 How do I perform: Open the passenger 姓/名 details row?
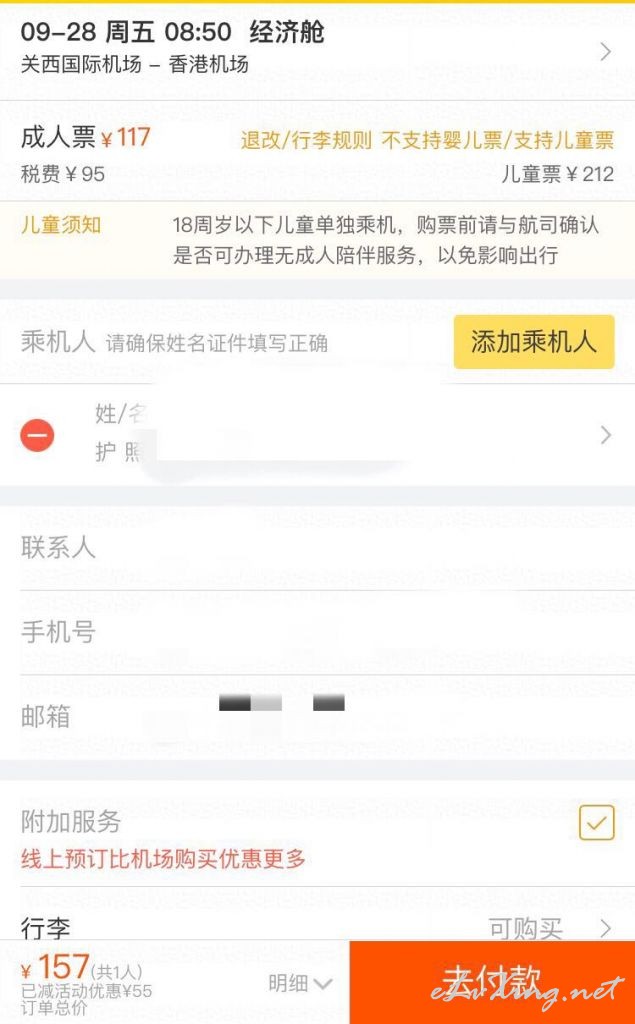[x=318, y=434]
